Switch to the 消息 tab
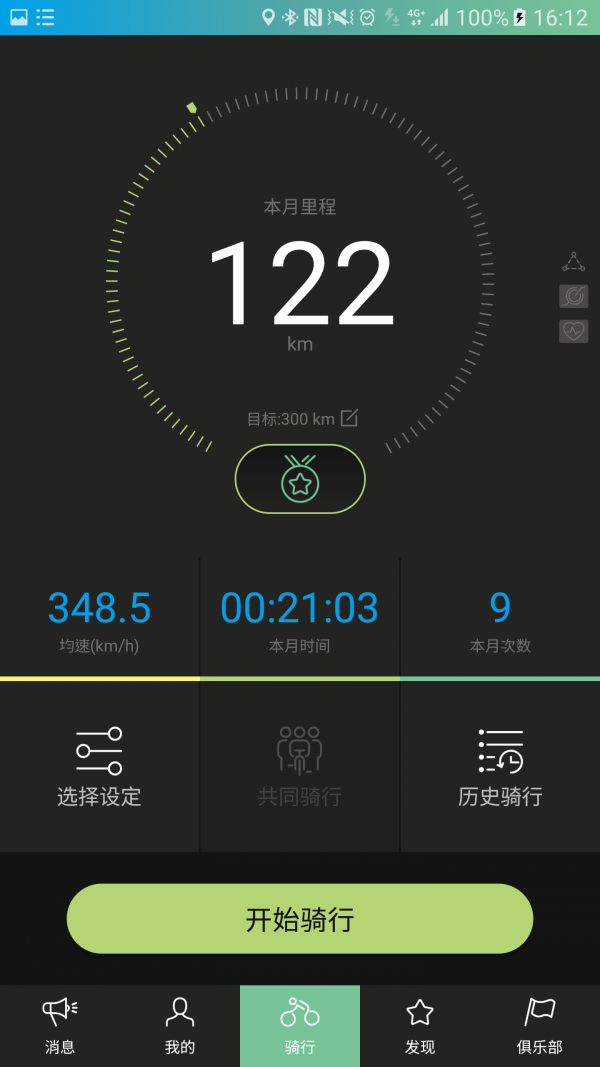600x1067 pixels. 60,1026
